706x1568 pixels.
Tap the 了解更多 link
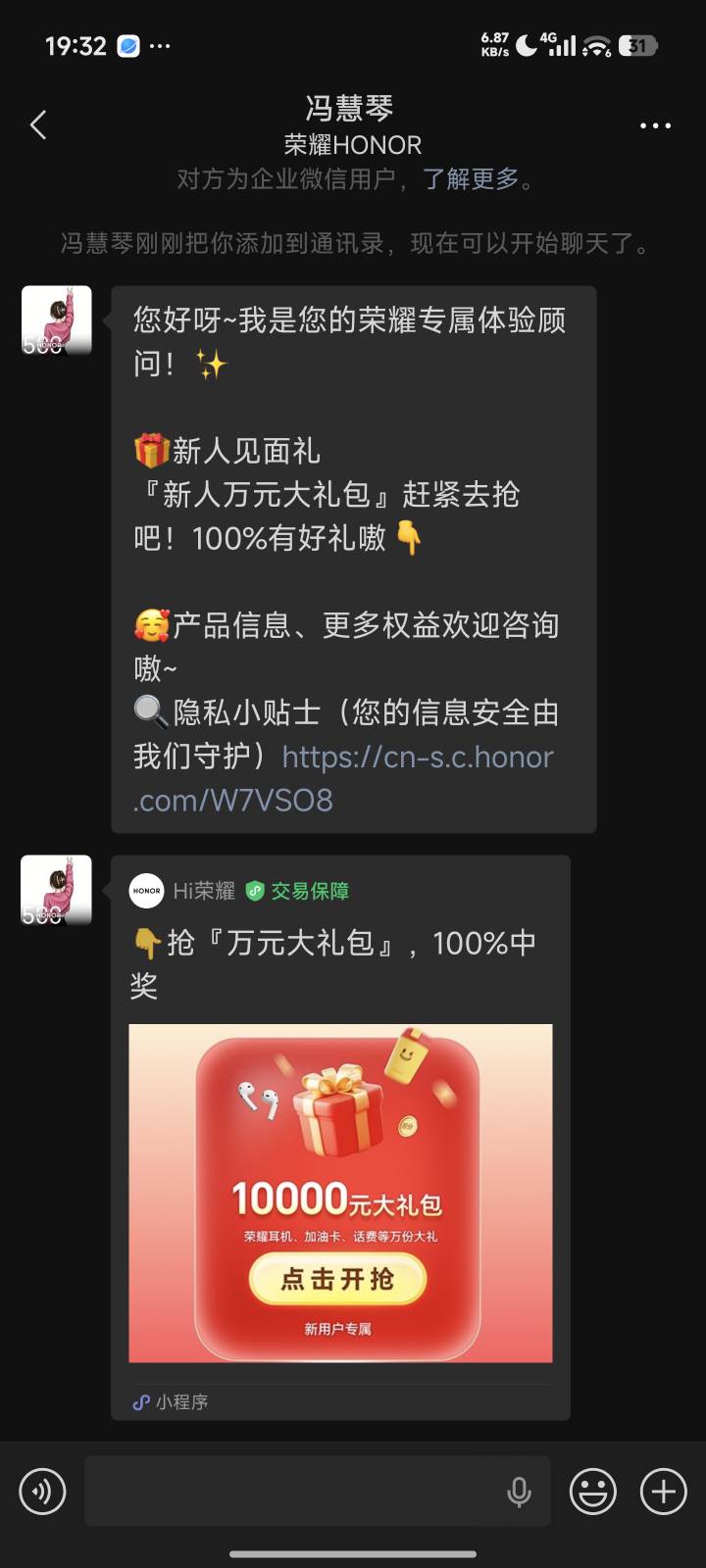(x=471, y=179)
